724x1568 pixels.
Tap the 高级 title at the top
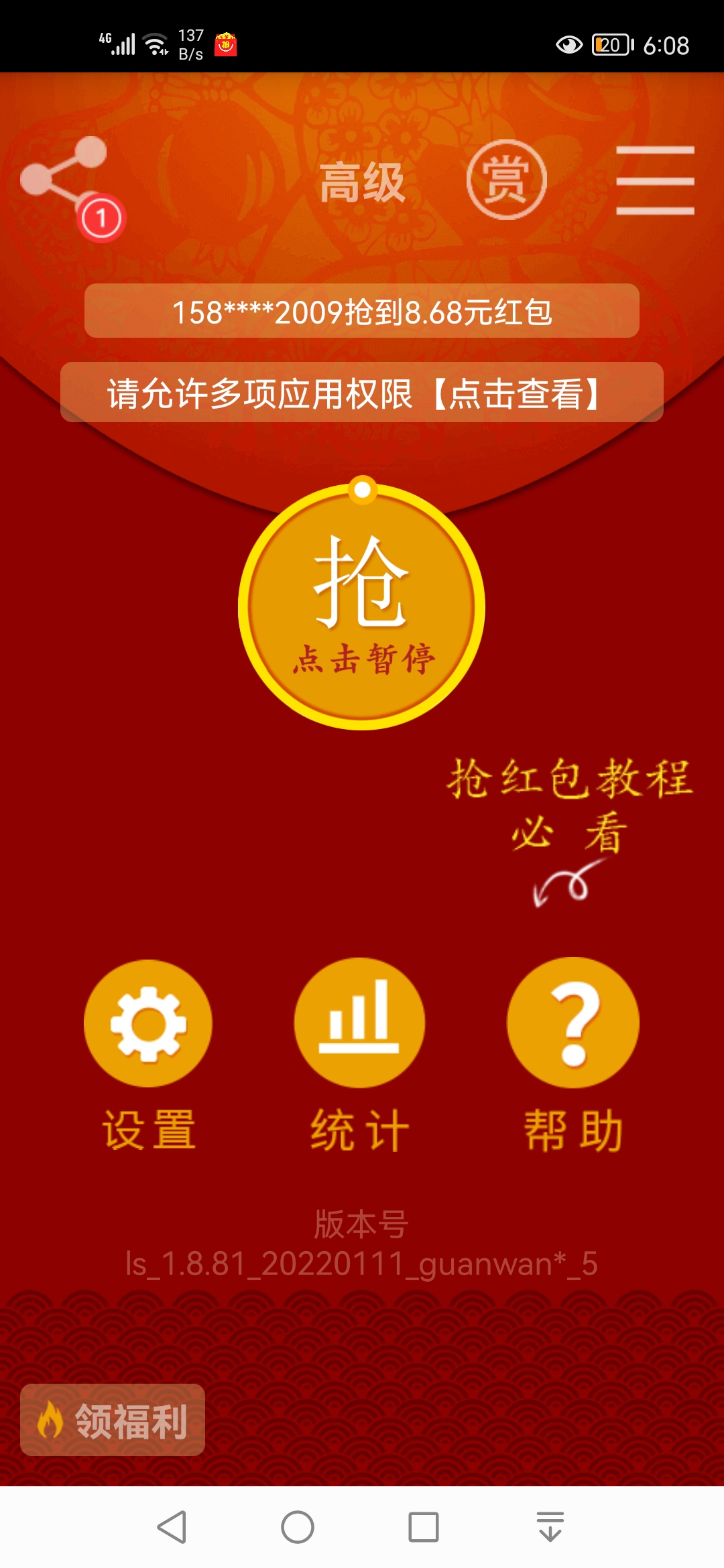coord(362,182)
